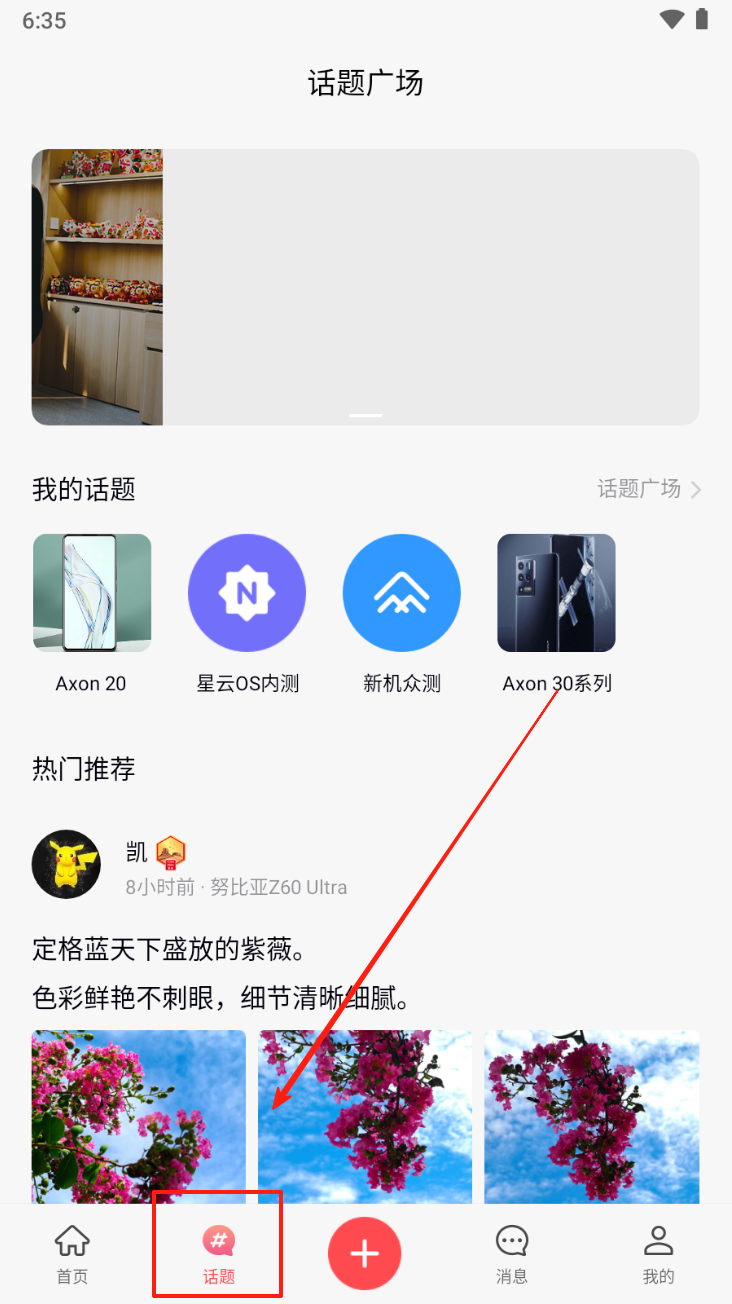
Task: Open the banner carousel image
Action: tap(365, 287)
